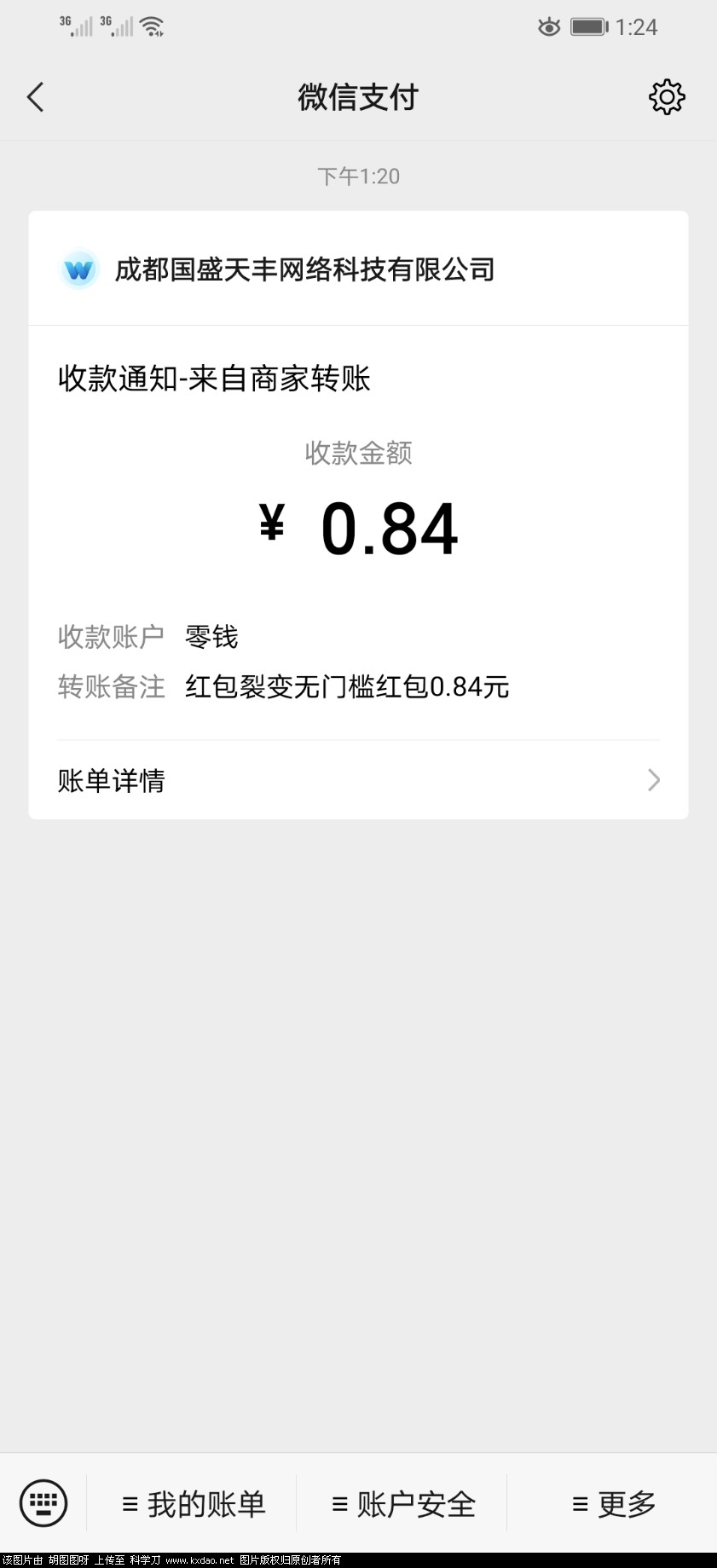This screenshot has height=1568, width=717.
Task: Click the eye-protection mode status icon
Action: (x=548, y=26)
